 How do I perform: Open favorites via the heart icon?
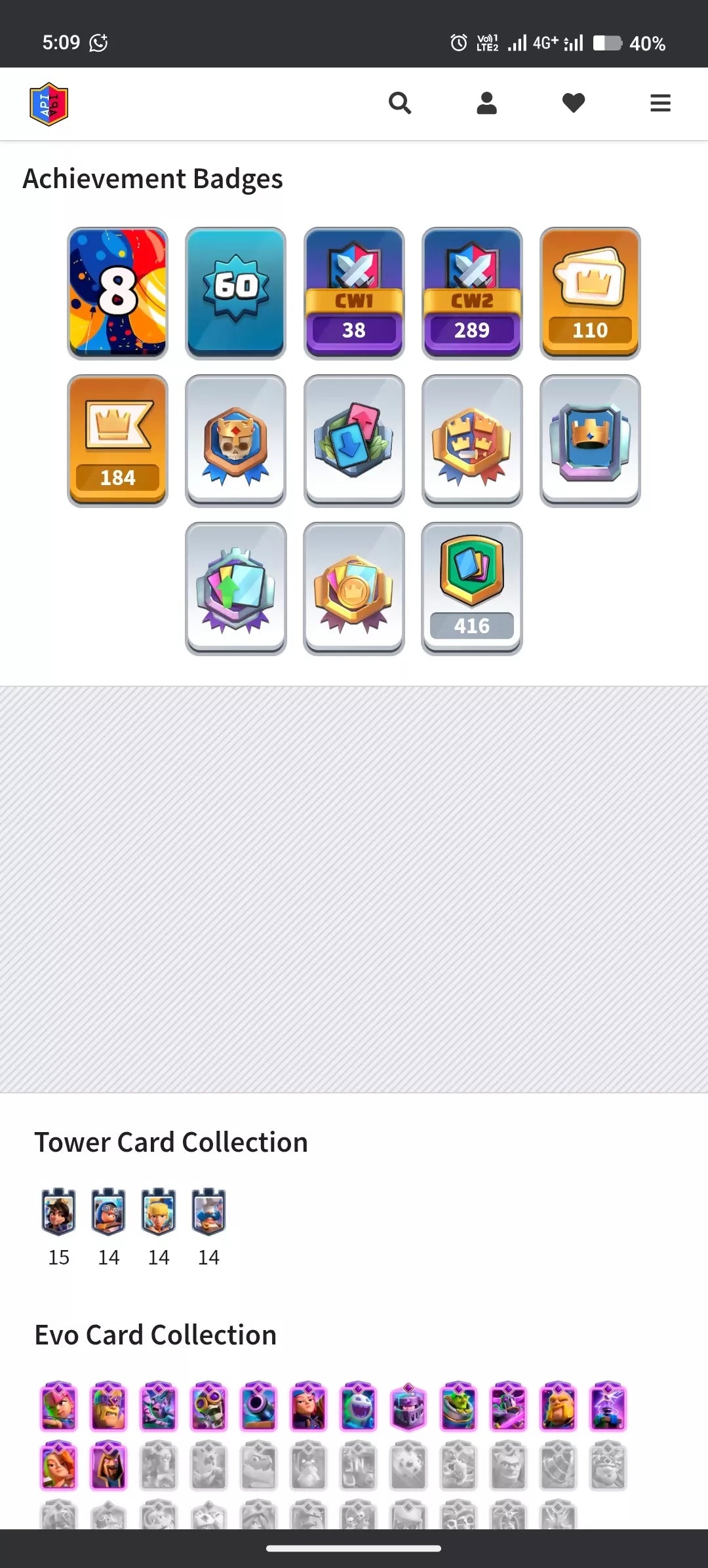574,103
